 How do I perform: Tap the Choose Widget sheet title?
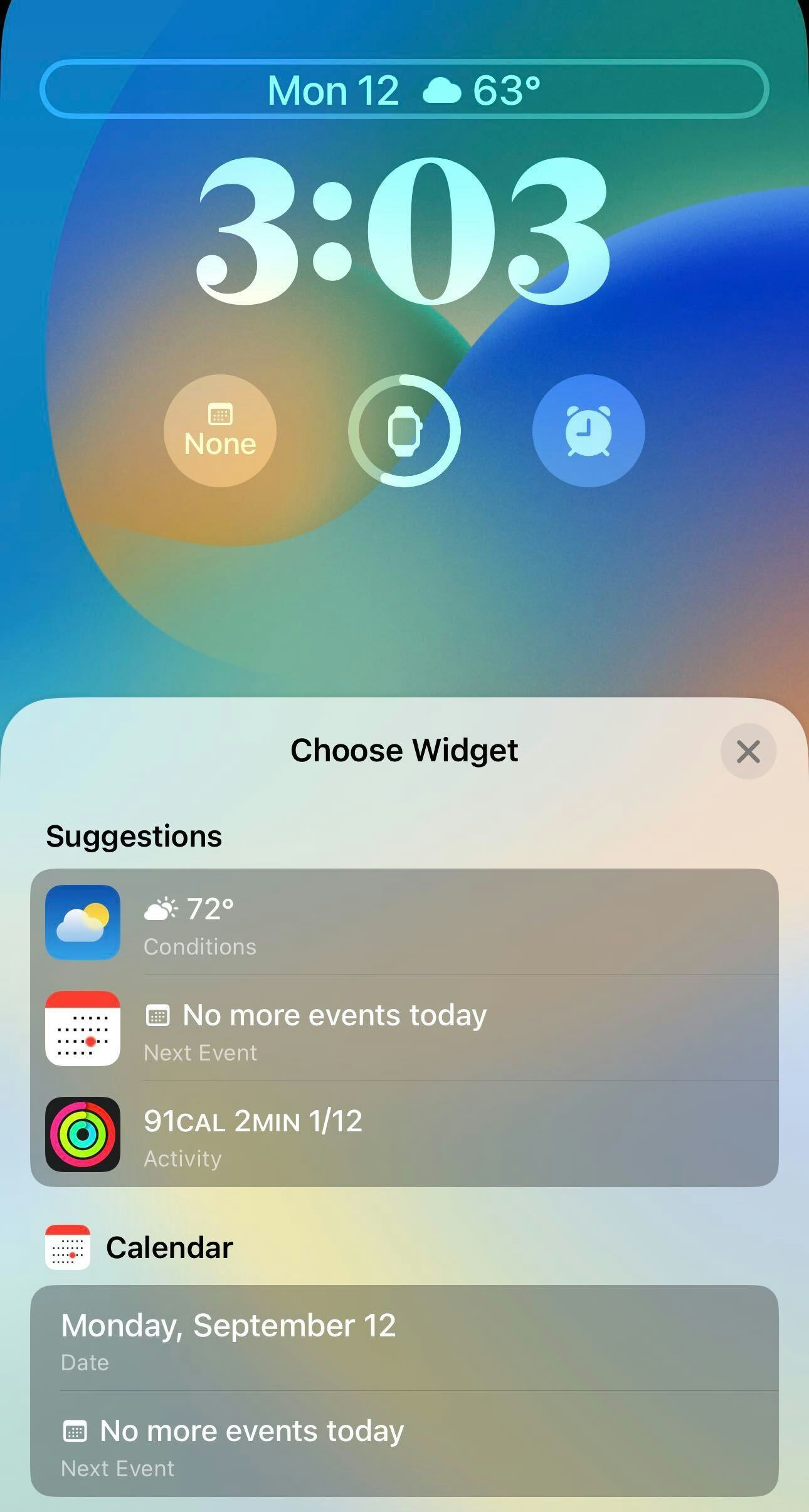(404, 750)
